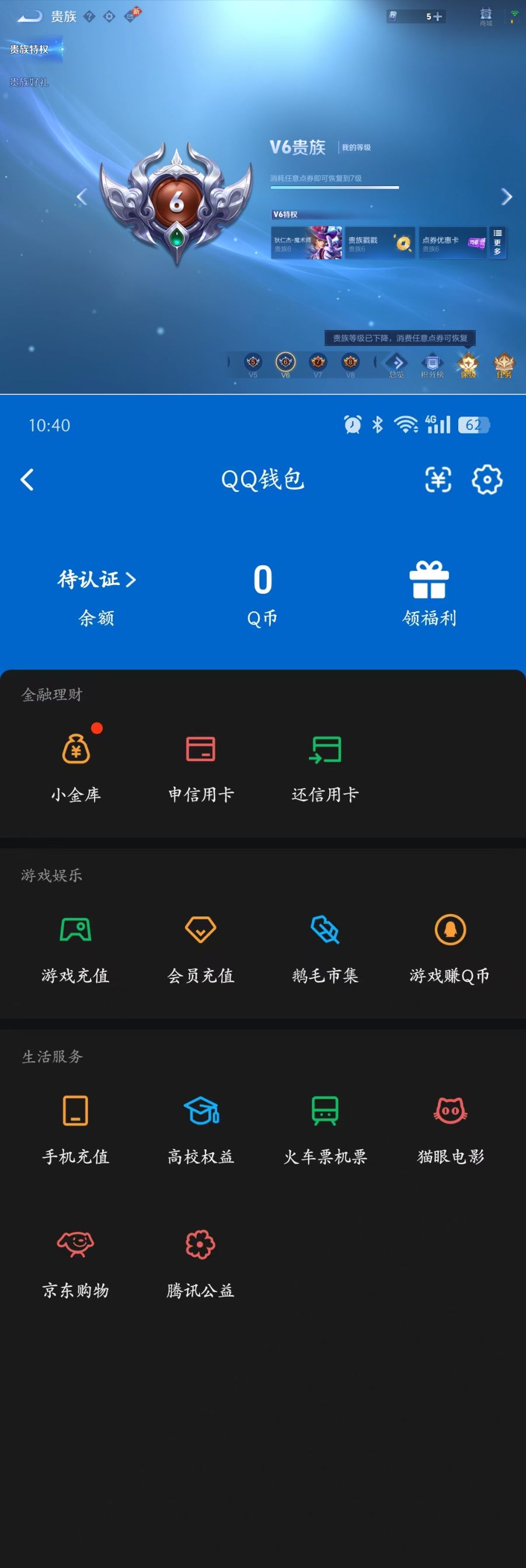Launch 京东购物
Screen dimensions: 526x1568
tap(75, 1261)
